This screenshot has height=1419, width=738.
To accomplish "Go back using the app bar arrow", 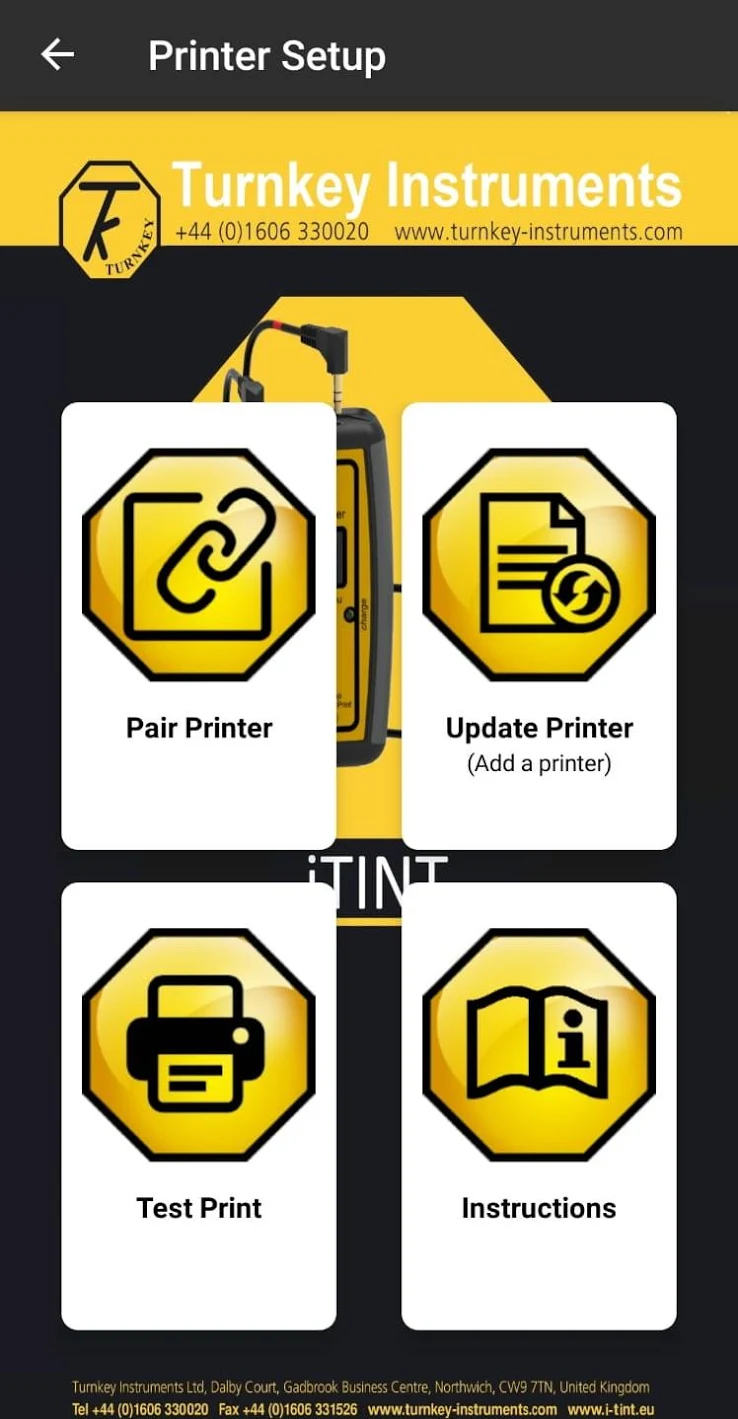I will (x=57, y=55).
